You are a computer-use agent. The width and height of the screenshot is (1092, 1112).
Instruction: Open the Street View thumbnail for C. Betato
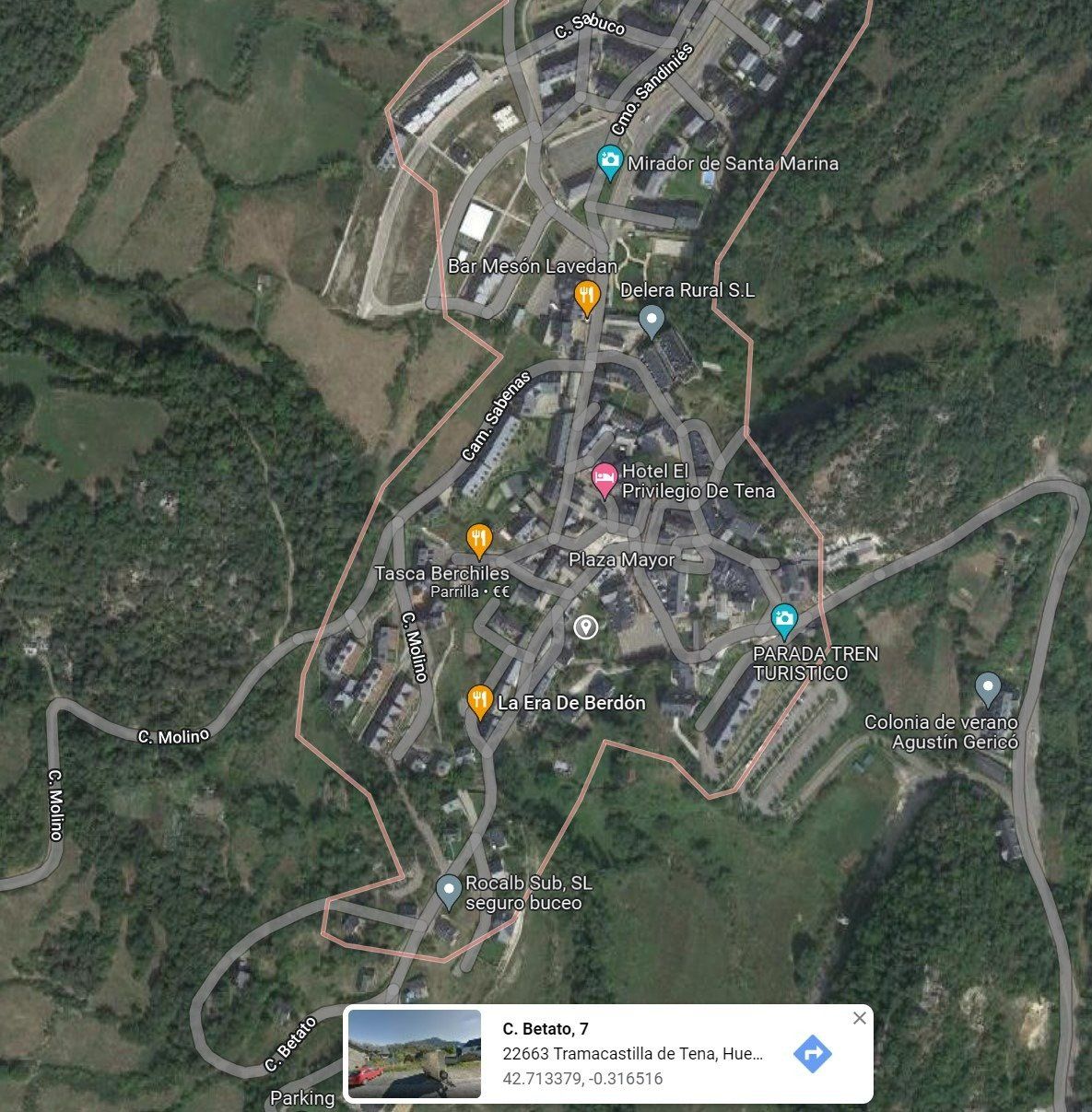tap(414, 1053)
